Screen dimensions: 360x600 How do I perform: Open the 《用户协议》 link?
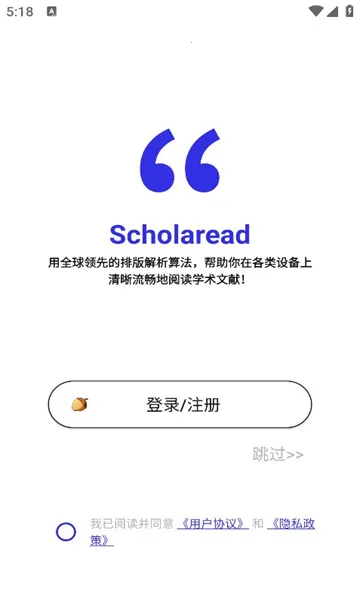click(213, 523)
